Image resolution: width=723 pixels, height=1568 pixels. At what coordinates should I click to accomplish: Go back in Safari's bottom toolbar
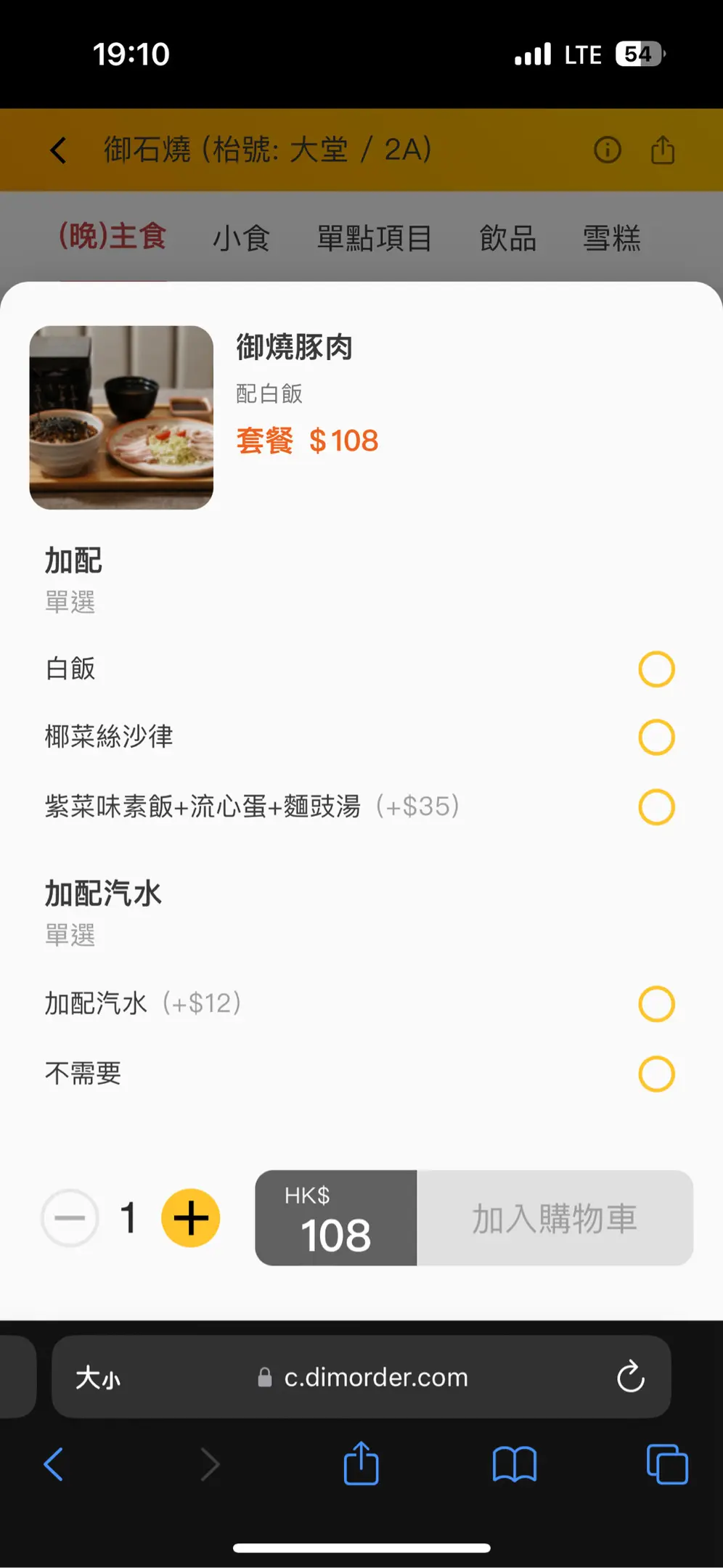click(x=54, y=1464)
